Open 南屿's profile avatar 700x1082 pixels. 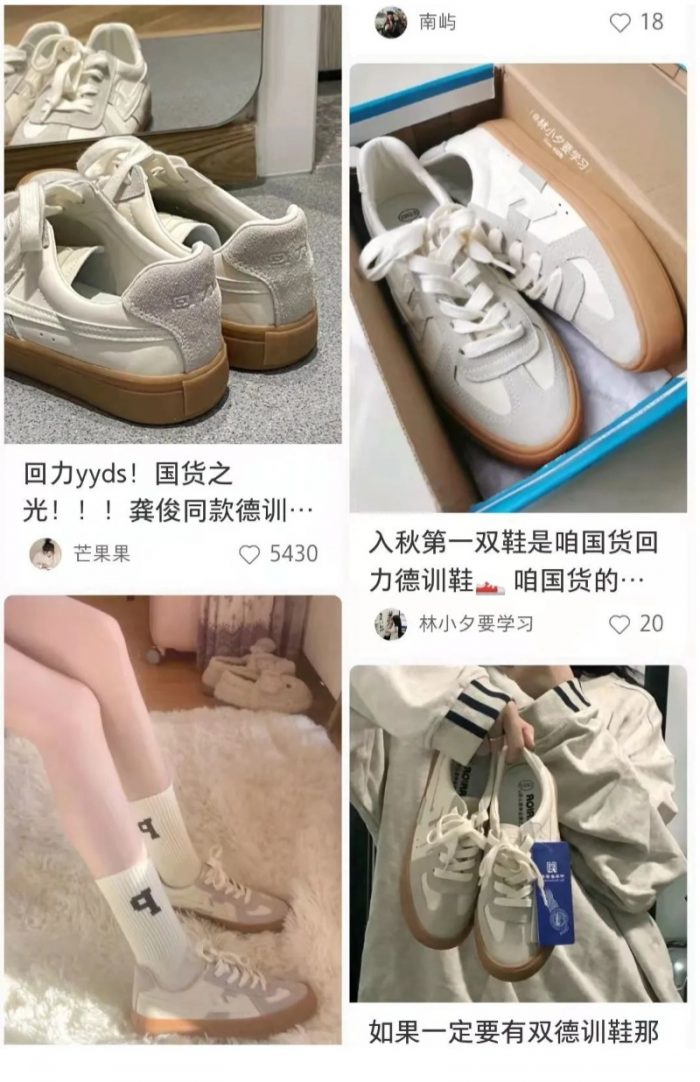click(x=391, y=22)
